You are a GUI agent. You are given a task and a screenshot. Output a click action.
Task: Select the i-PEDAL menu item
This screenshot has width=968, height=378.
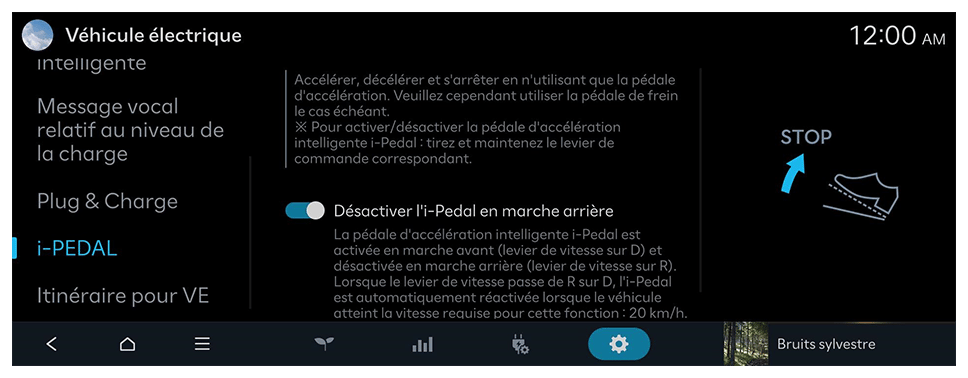(x=77, y=248)
